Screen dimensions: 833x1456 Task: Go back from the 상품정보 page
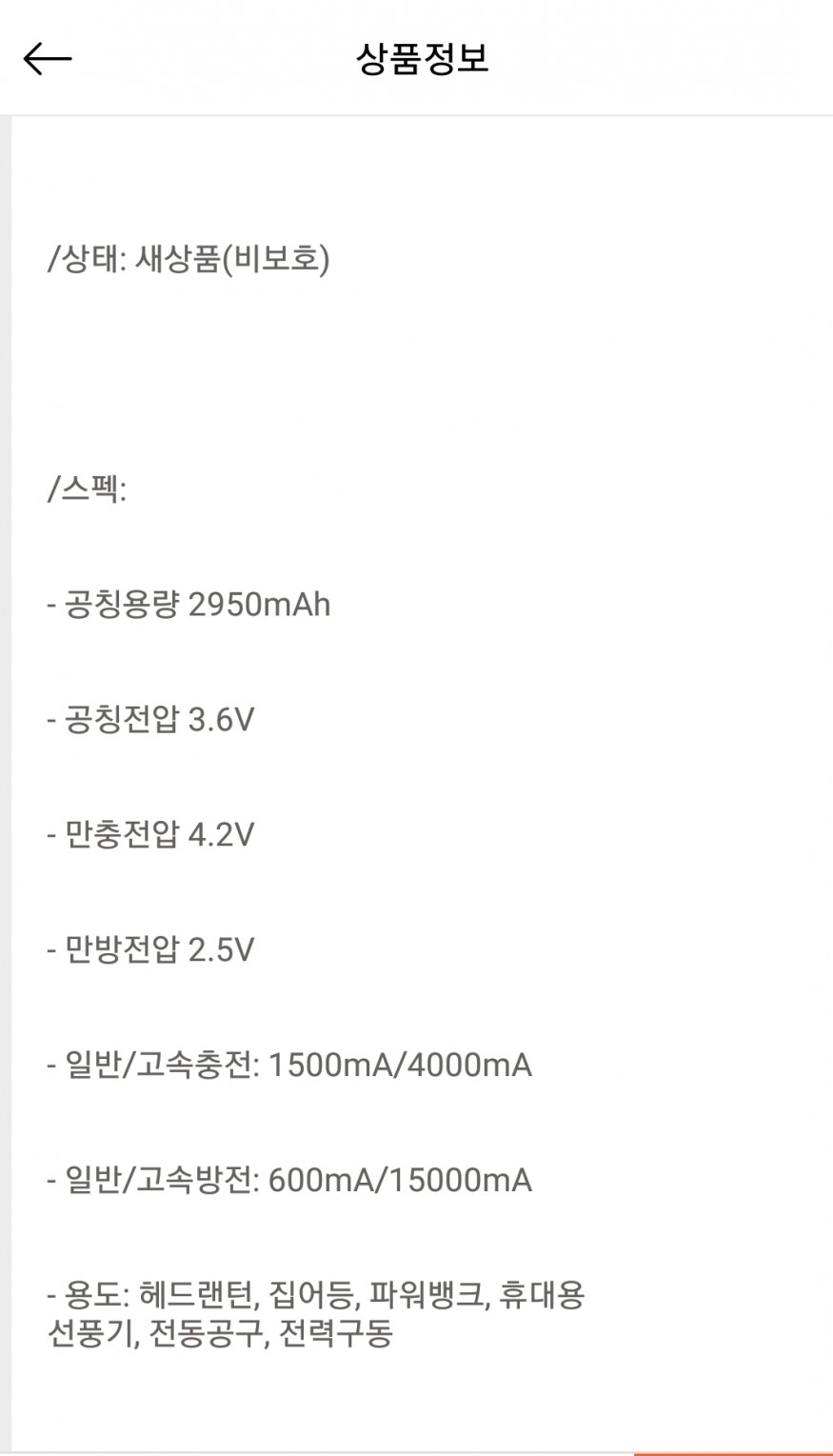pyautogui.click(x=48, y=59)
